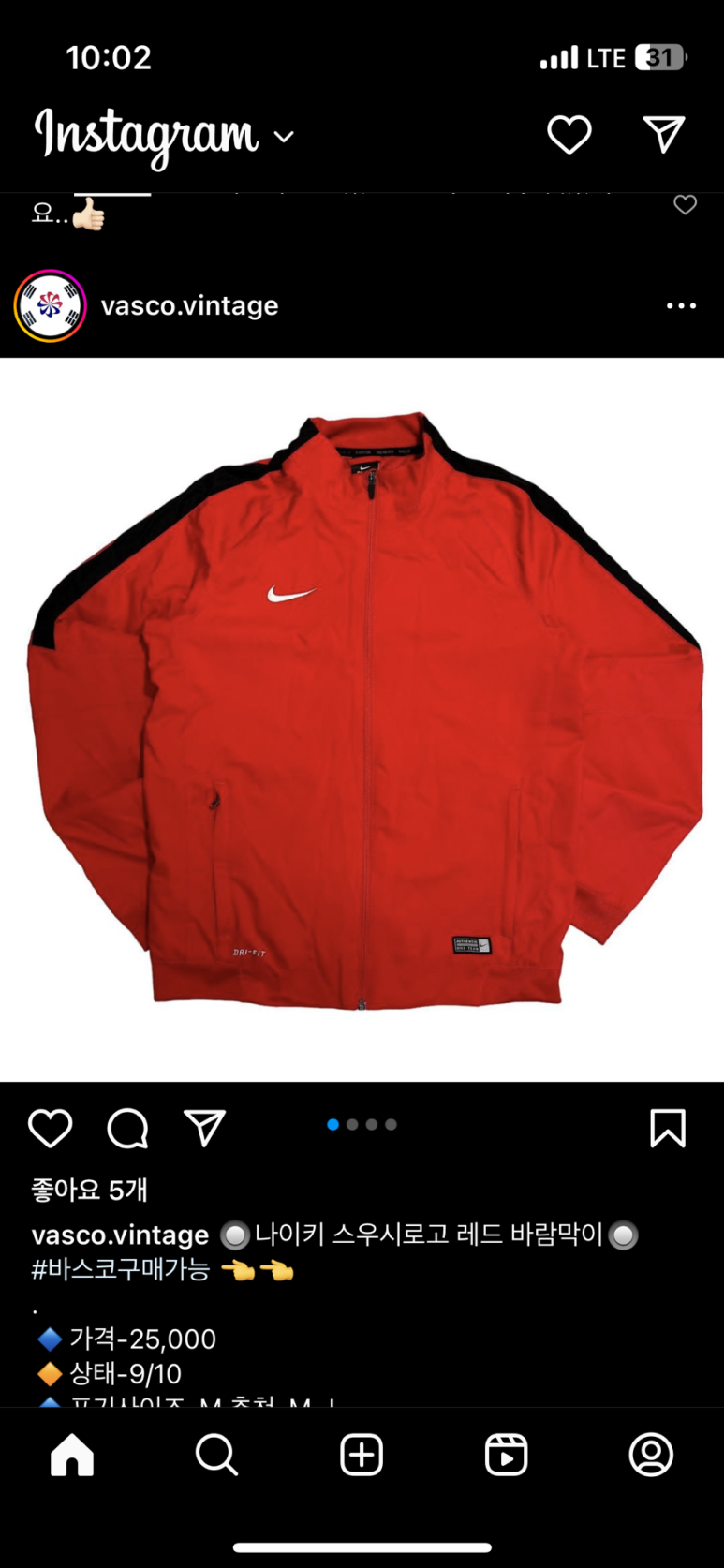Switch to the Search tab

click(x=216, y=1455)
